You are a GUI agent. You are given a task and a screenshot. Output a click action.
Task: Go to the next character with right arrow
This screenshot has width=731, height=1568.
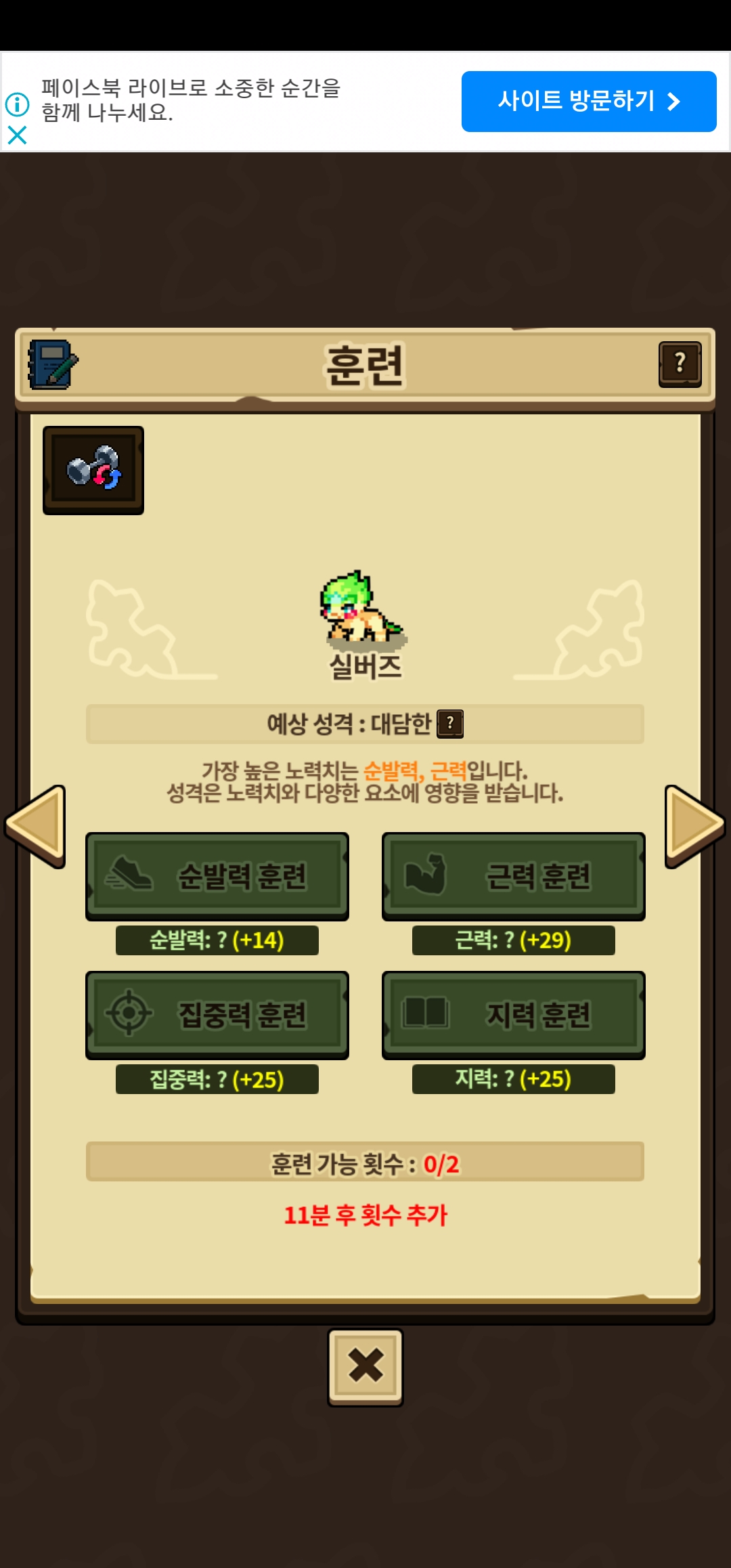coord(694,826)
